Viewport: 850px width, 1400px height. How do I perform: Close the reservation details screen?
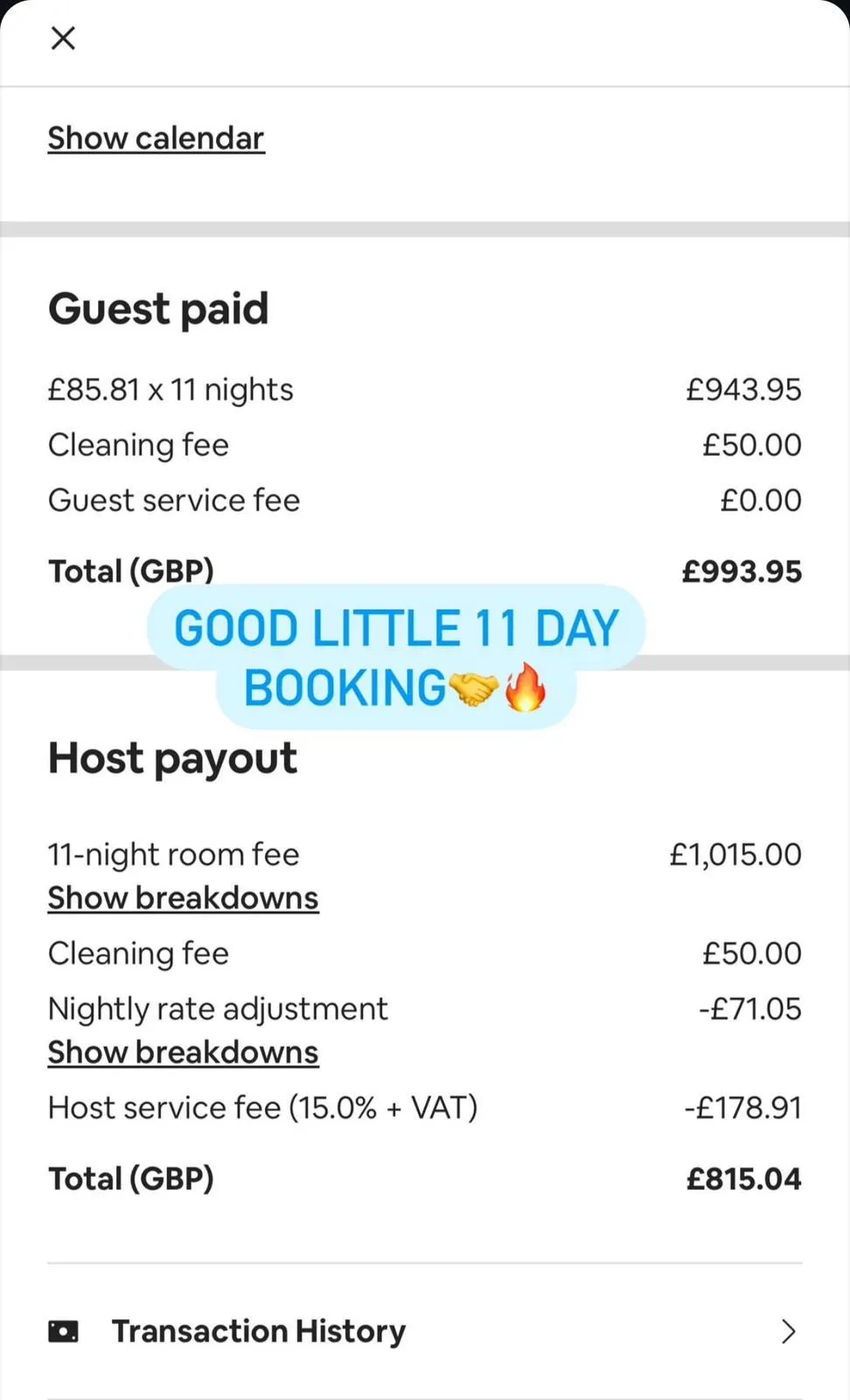(x=63, y=38)
